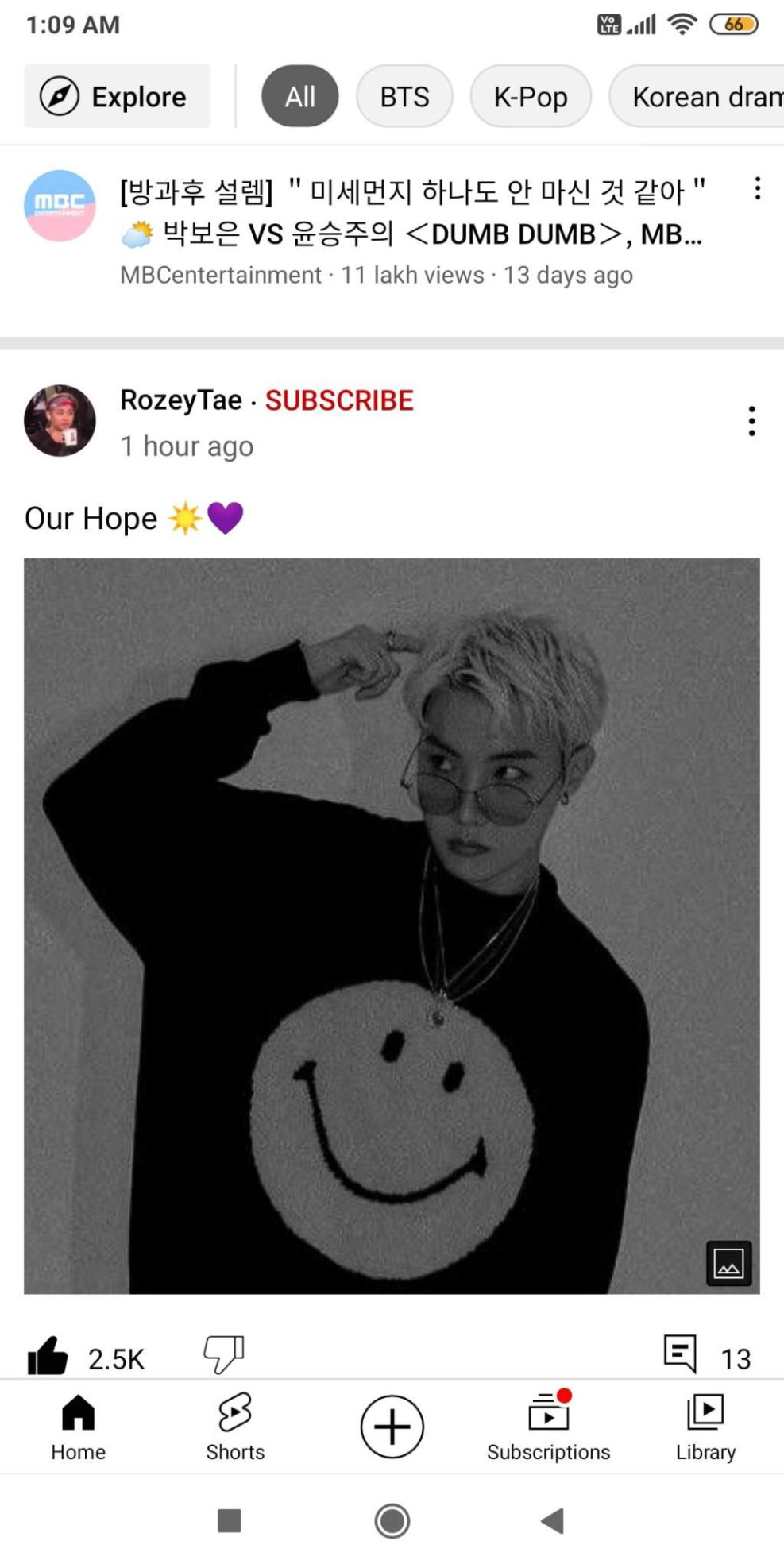Subscribe to RozeyTae
Image resolution: width=784 pixels, height=1568 pixels.
(339, 400)
